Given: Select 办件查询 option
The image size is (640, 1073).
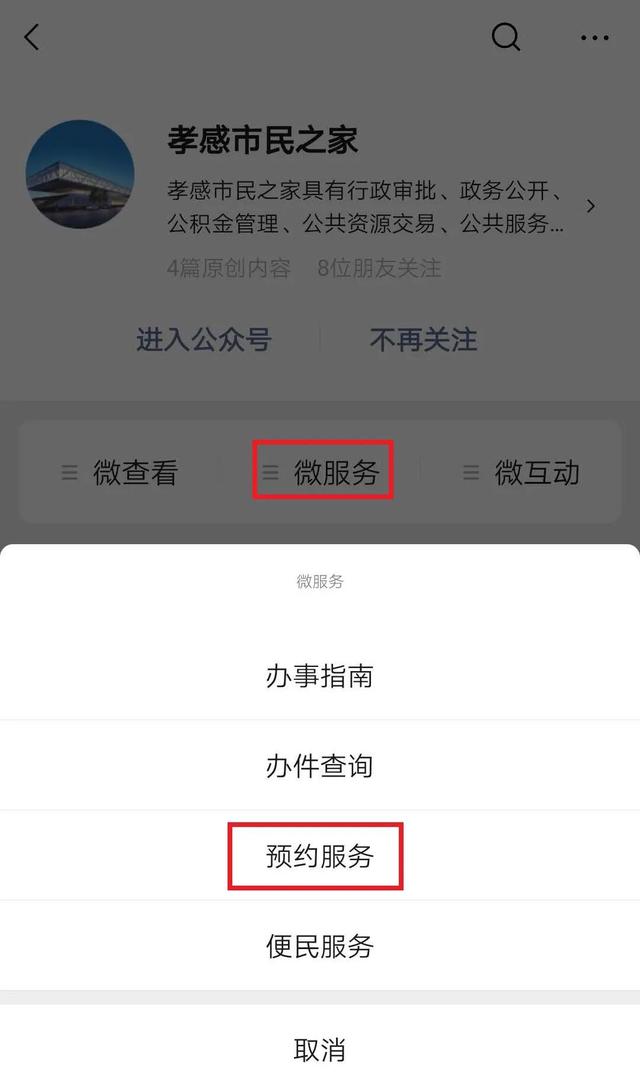Looking at the screenshot, I should coord(320,765).
